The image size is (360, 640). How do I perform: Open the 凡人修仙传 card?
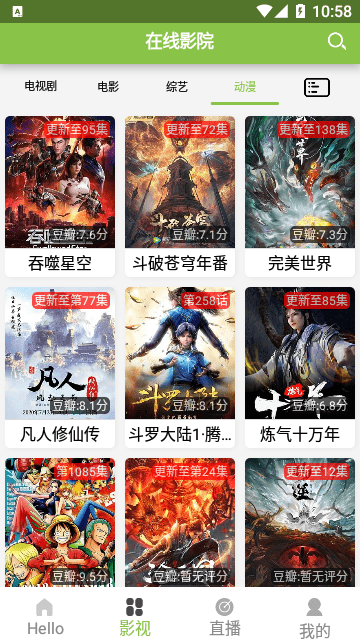point(60,367)
